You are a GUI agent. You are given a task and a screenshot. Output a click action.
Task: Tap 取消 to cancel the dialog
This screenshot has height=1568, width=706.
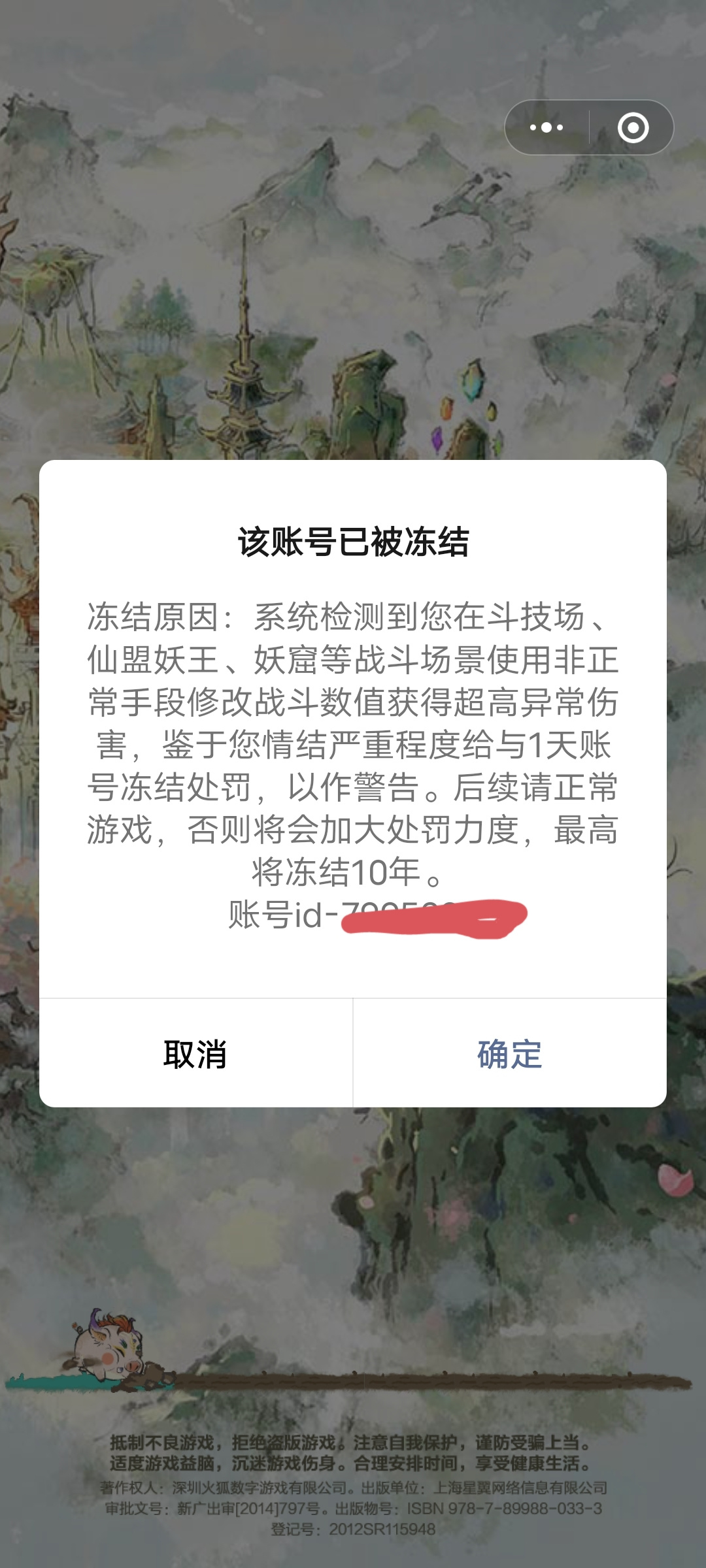195,1053
